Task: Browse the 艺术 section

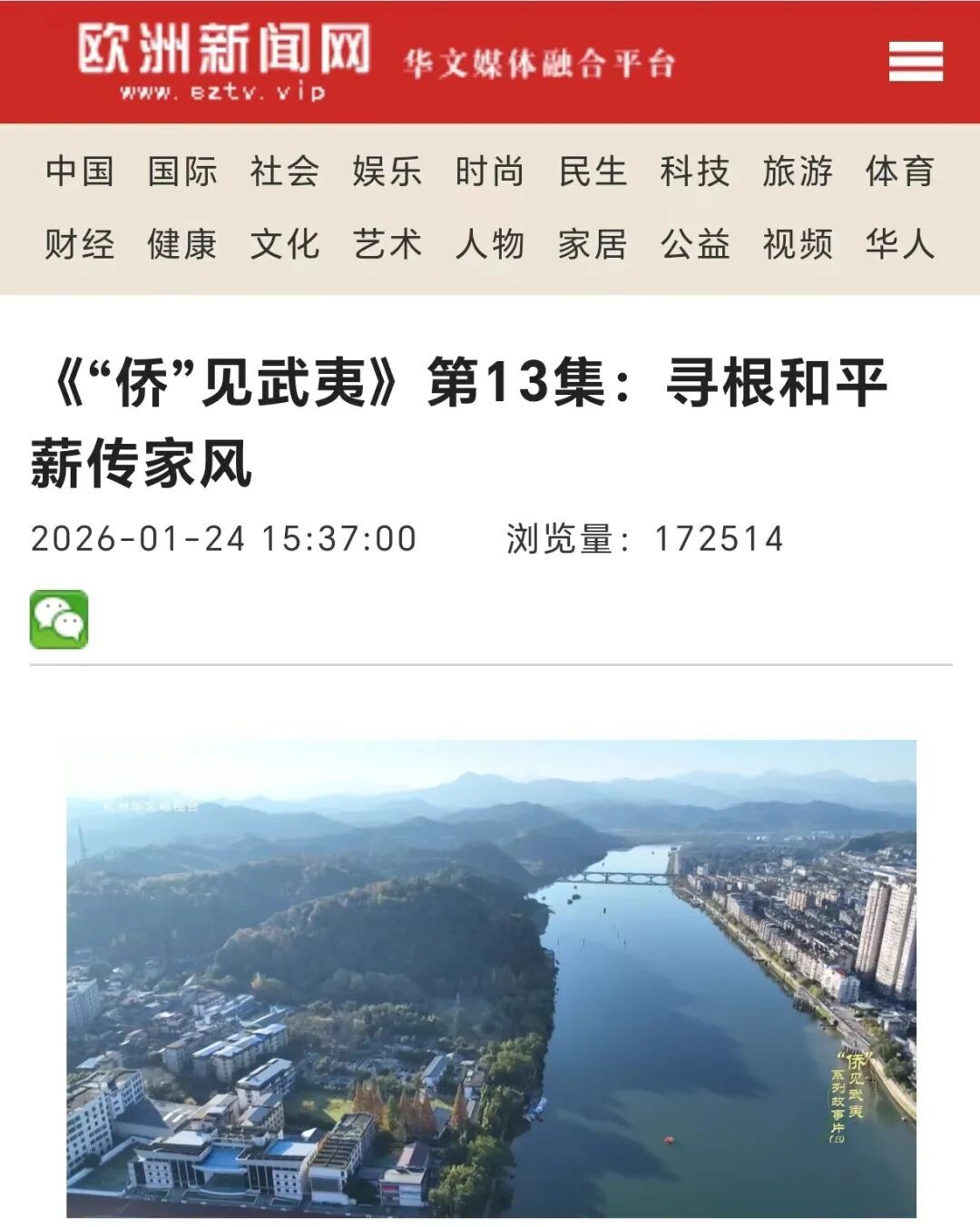Action: [387, 244]
